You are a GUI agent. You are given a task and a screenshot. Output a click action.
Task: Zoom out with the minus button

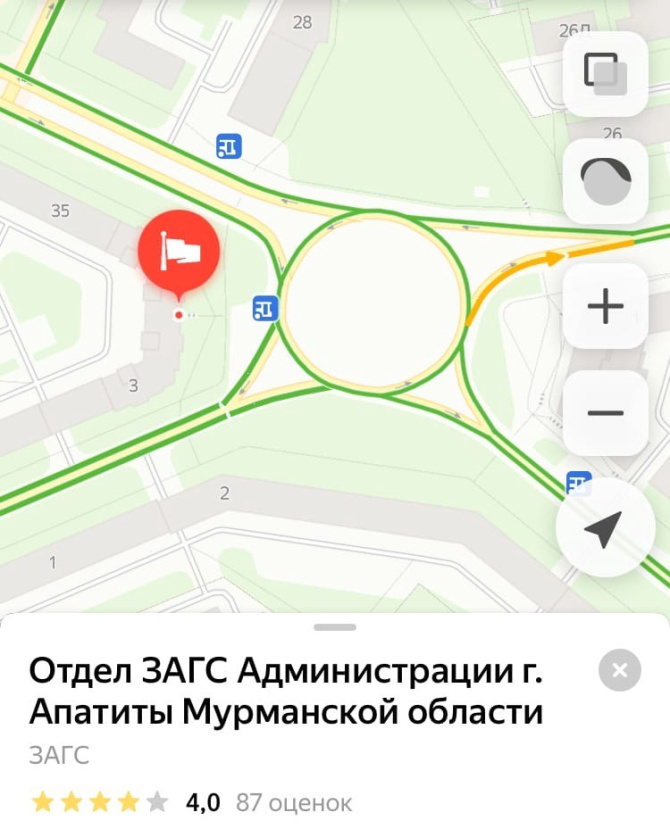click(x=604, y=412)
